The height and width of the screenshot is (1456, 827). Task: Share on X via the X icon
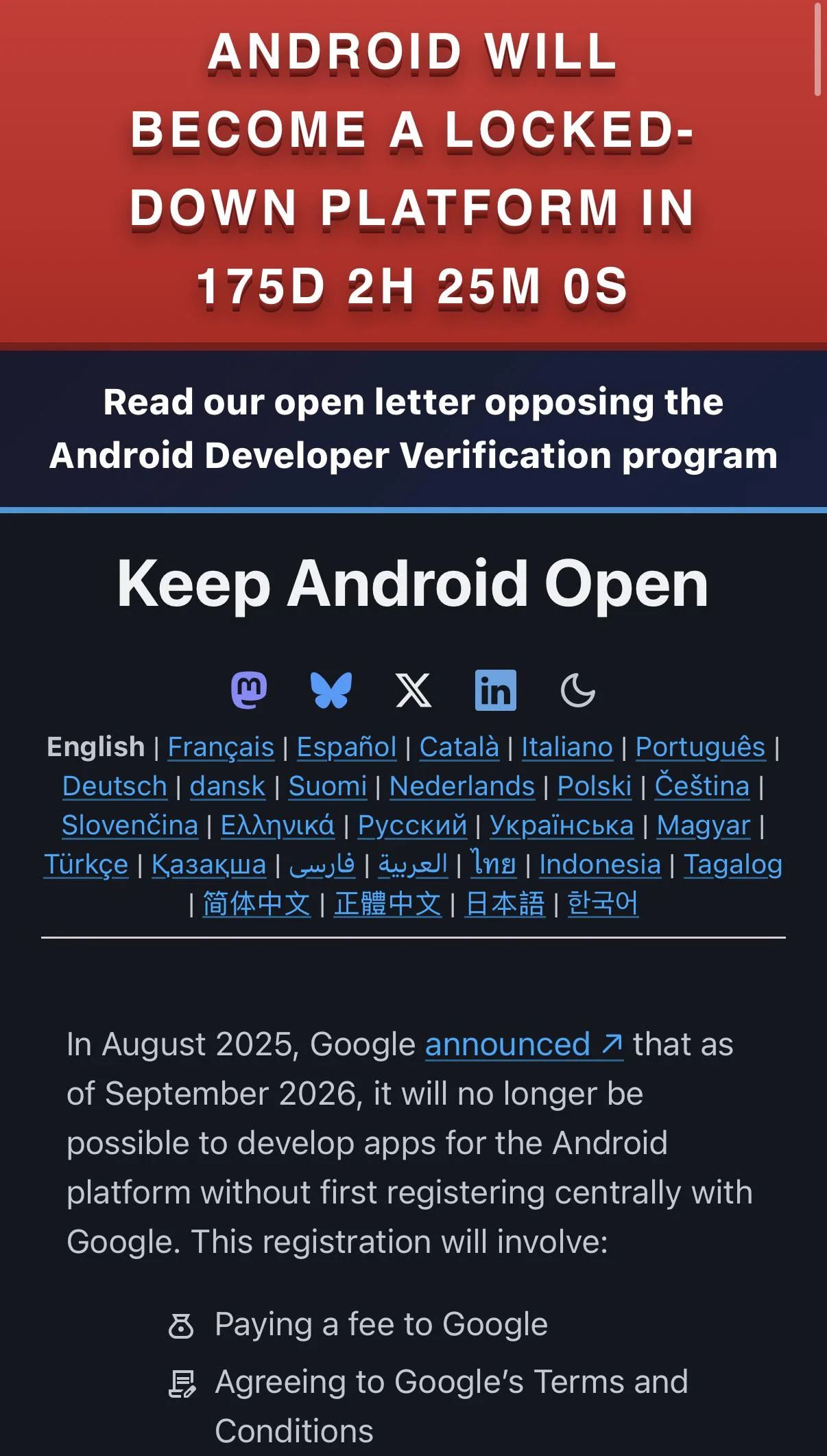coord(413,690)
